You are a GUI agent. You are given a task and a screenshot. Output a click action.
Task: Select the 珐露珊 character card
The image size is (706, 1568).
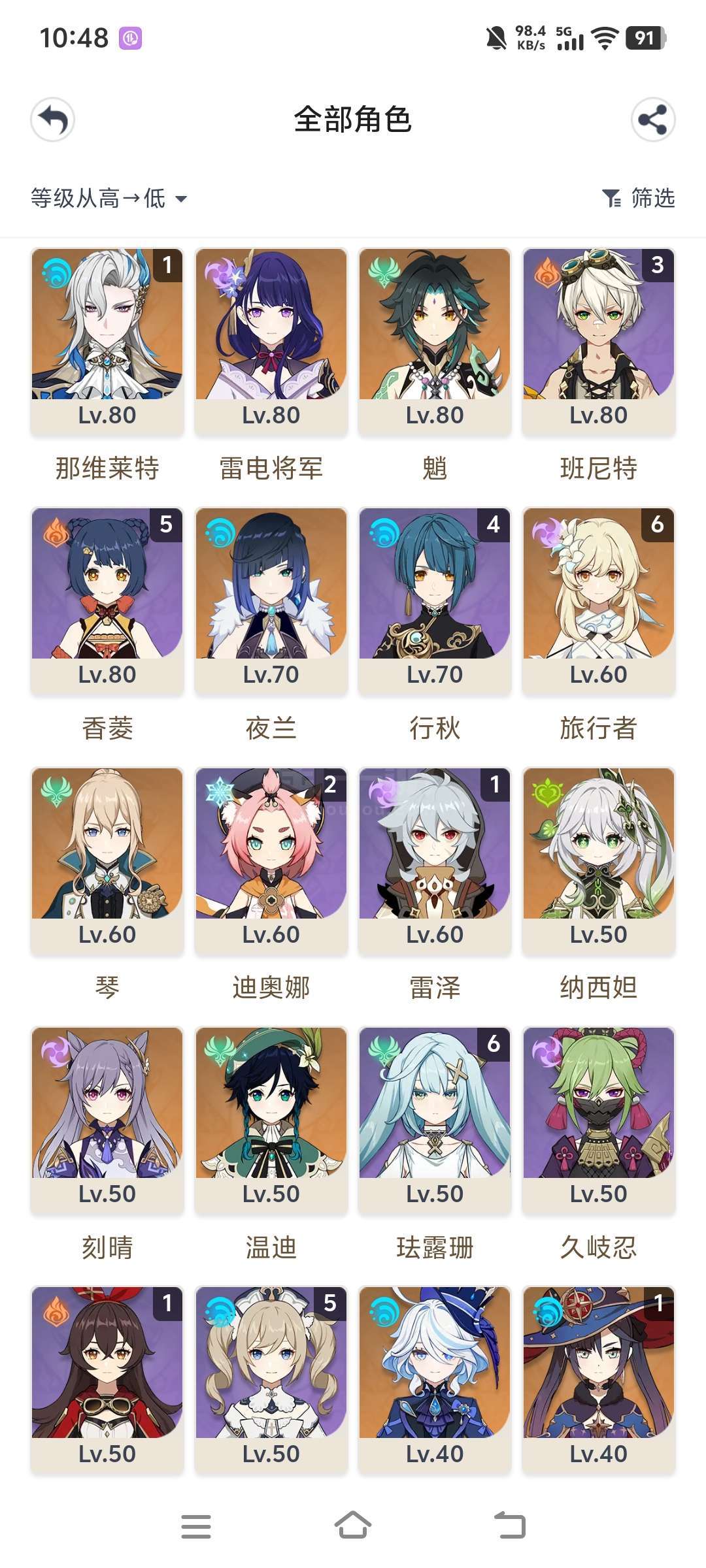click(x=435, y=1119)
